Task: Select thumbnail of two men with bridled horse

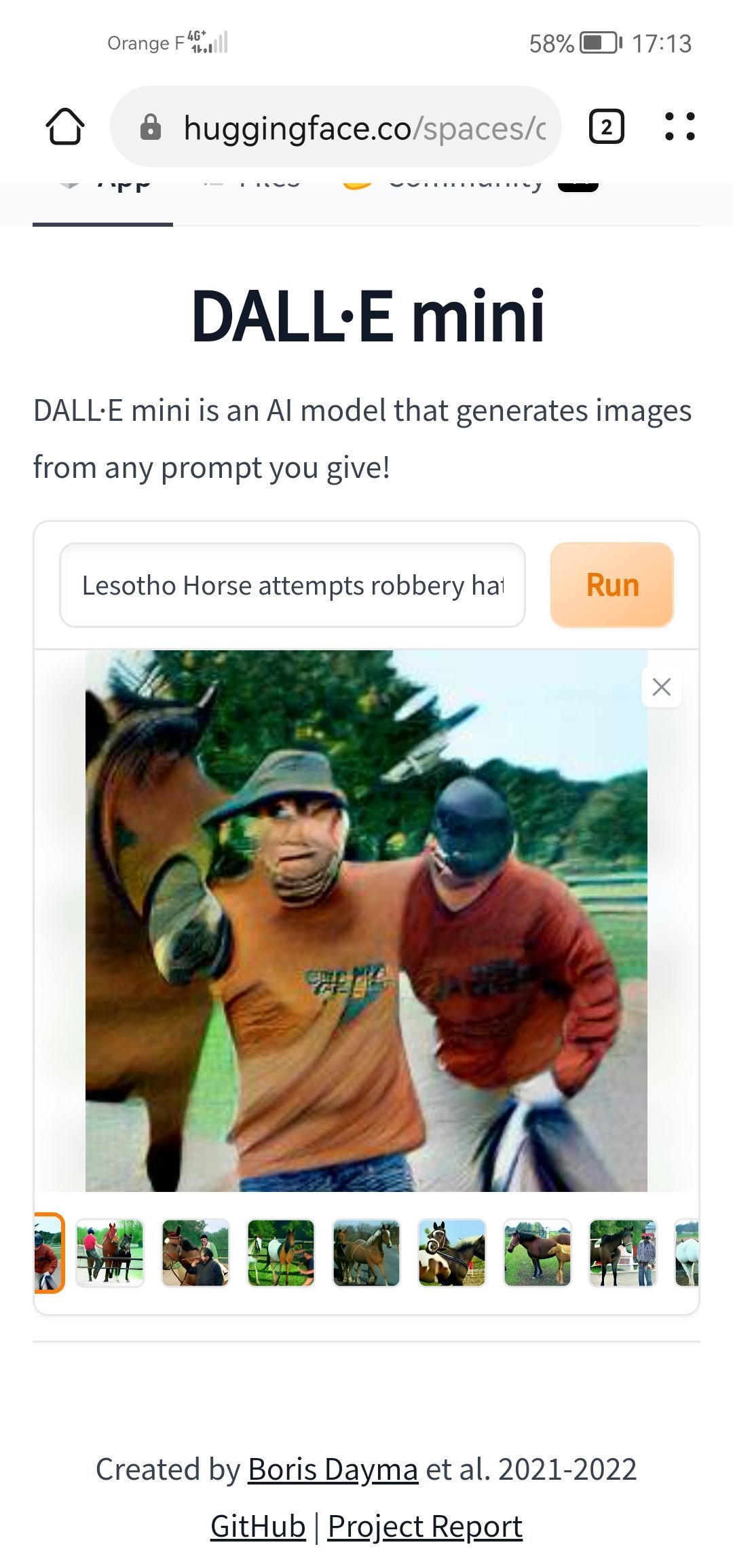Action: coord(195,1253)
